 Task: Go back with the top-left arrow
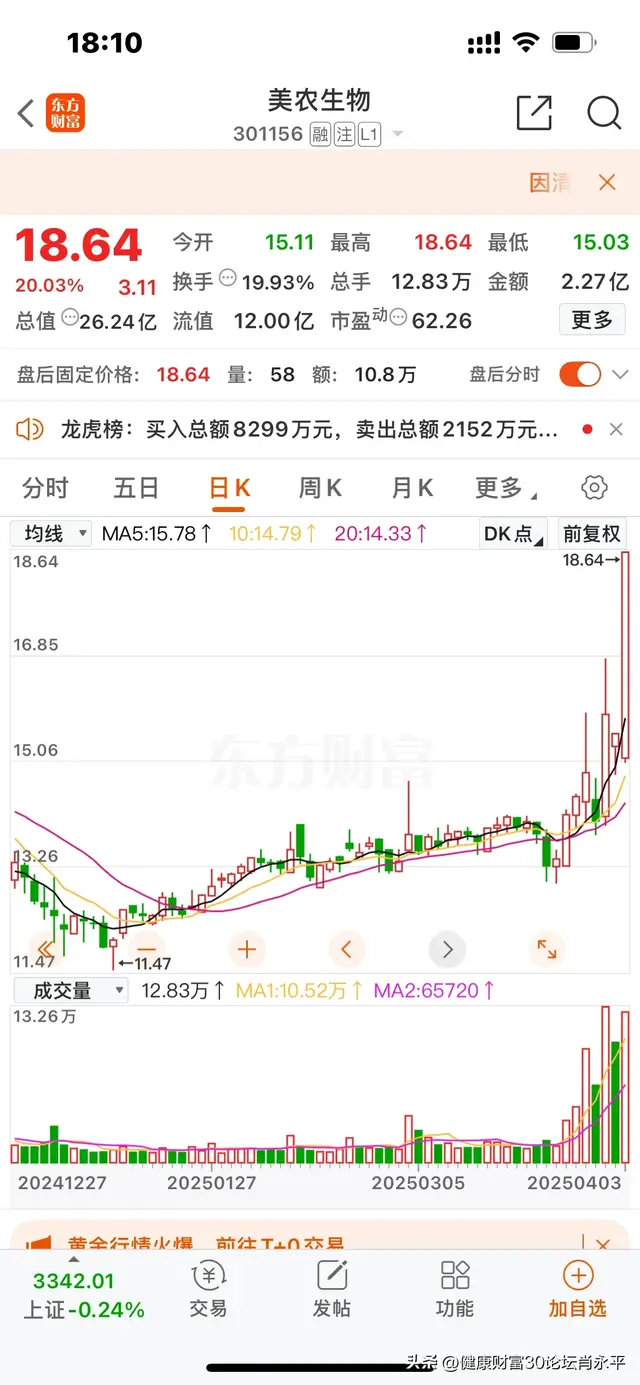coord(26,113)
